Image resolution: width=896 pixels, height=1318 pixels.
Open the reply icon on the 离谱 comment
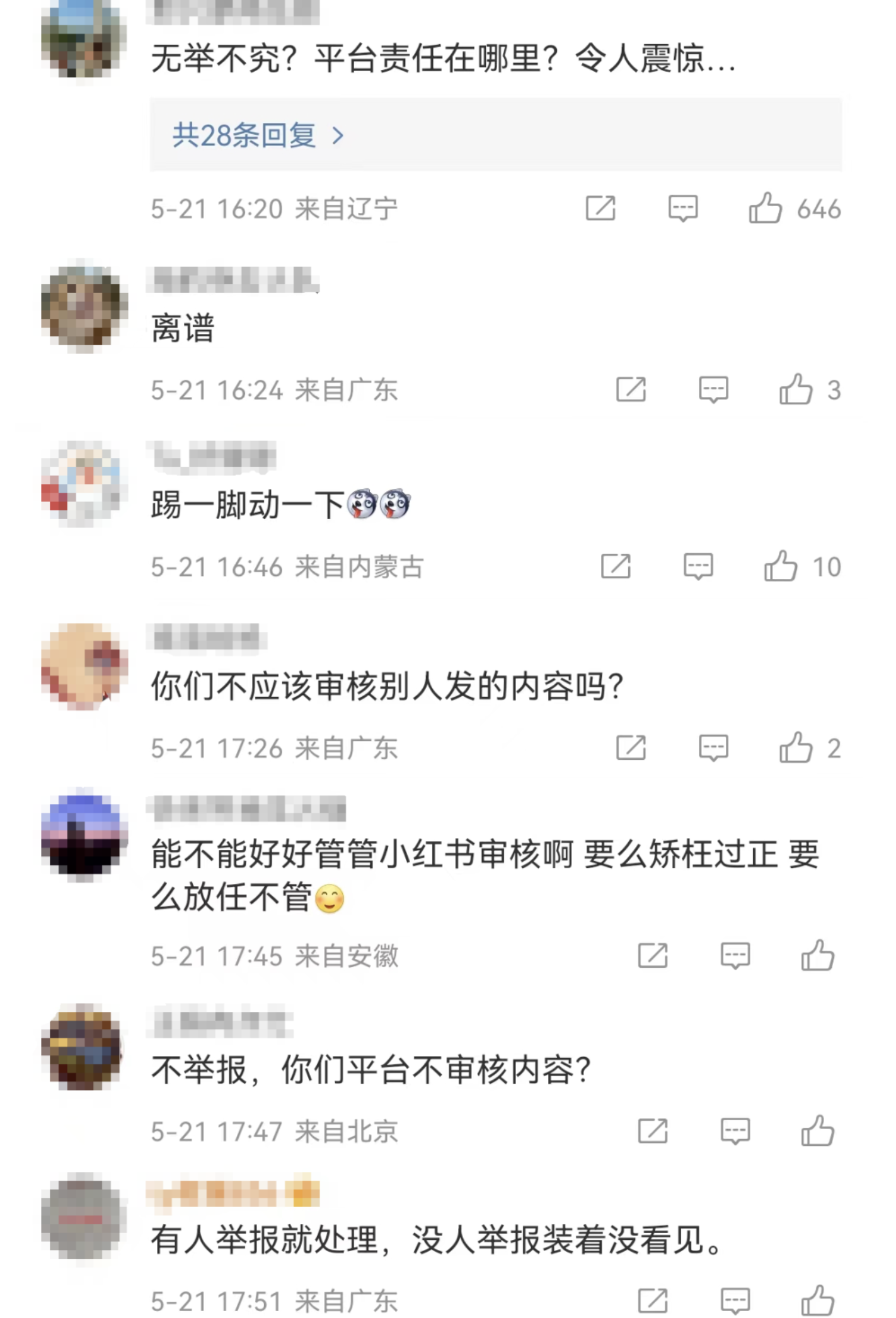point(715,389)
